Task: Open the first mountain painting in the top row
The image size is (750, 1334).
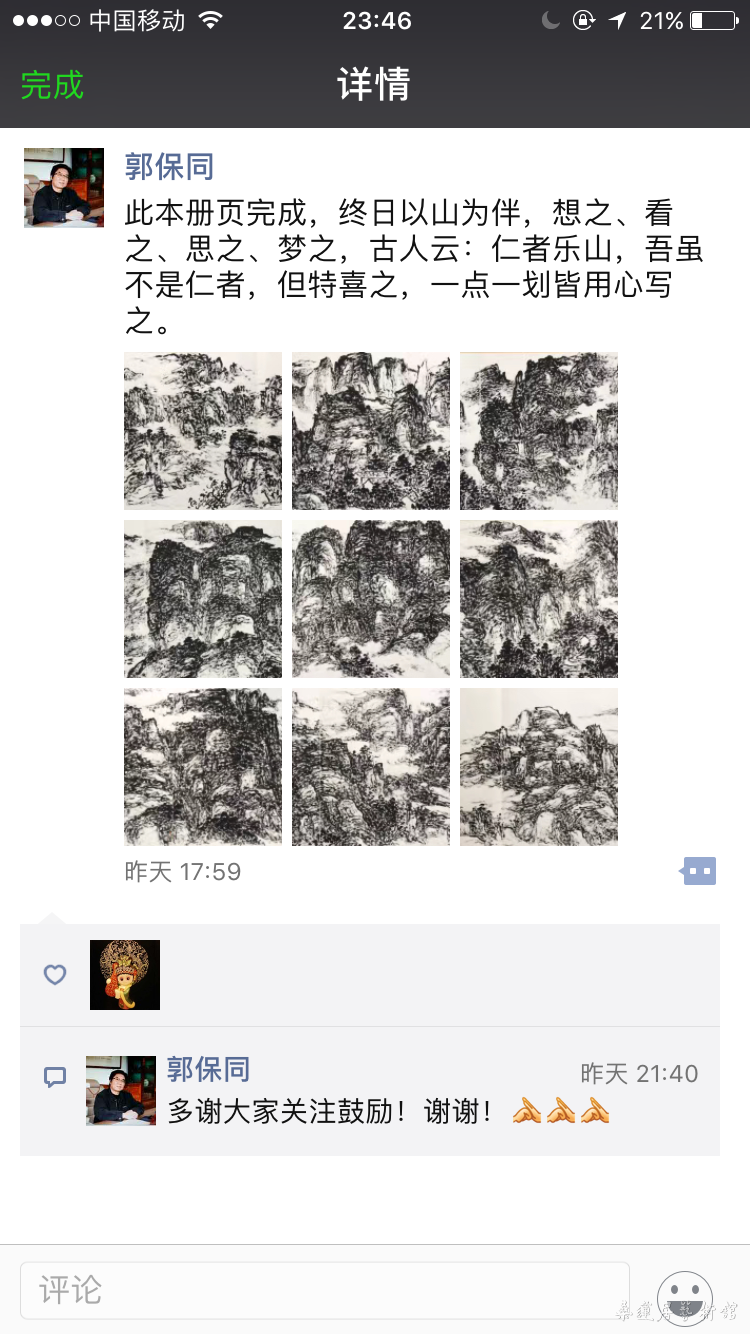Action: [203, 431]
